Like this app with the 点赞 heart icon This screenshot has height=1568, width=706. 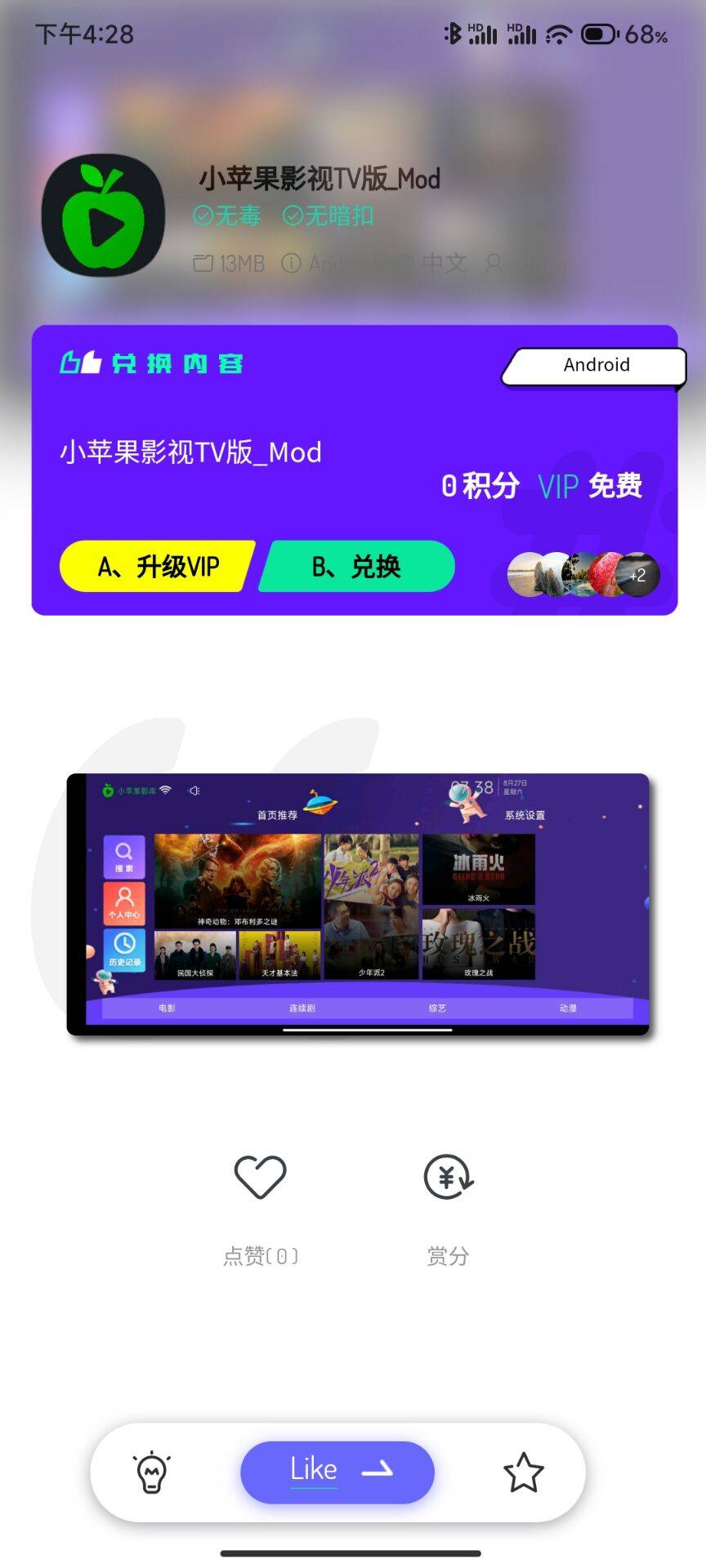coord(260,1177)
